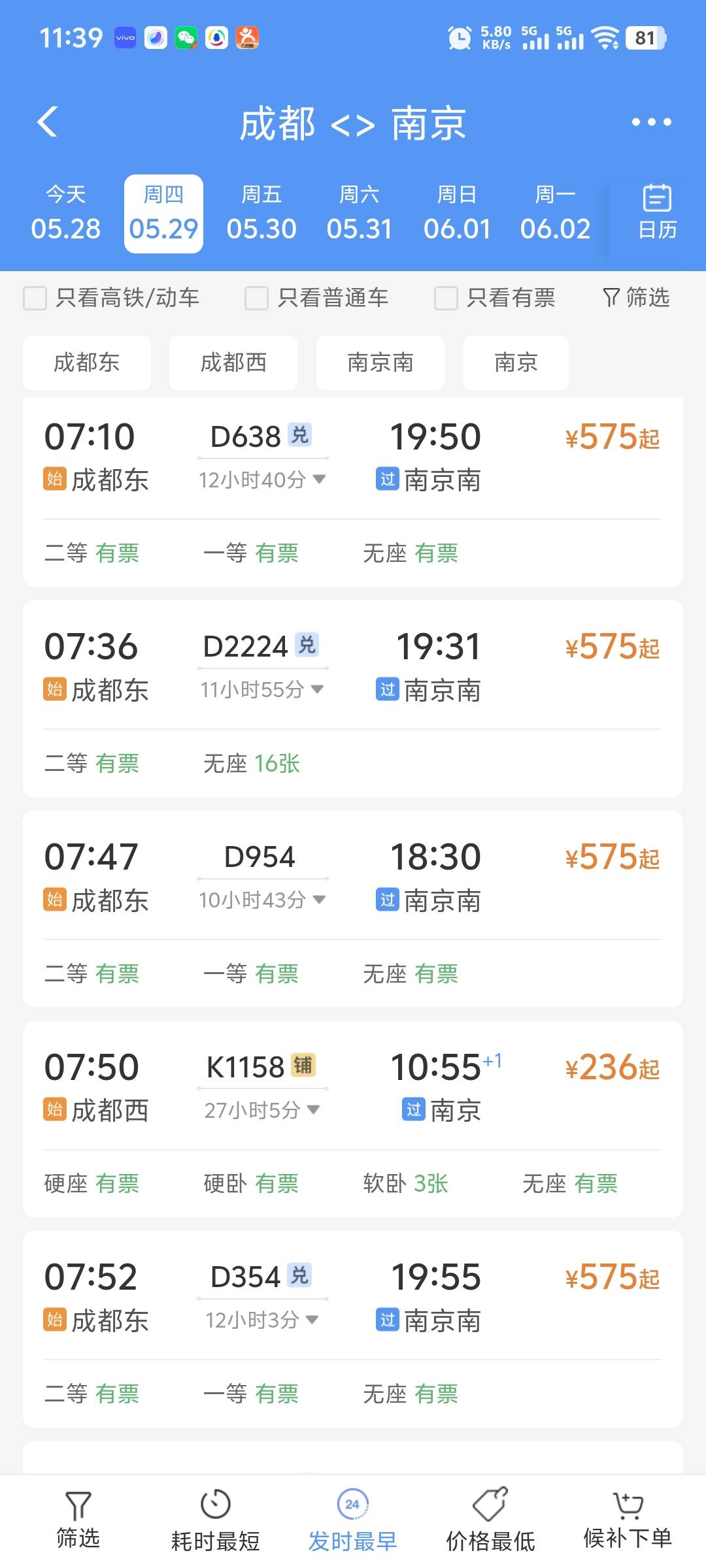The height and width of the screenshot is (1568, 706).
Task: Select the 周五 05.30 date tab
Action: (x=261, y=214)
